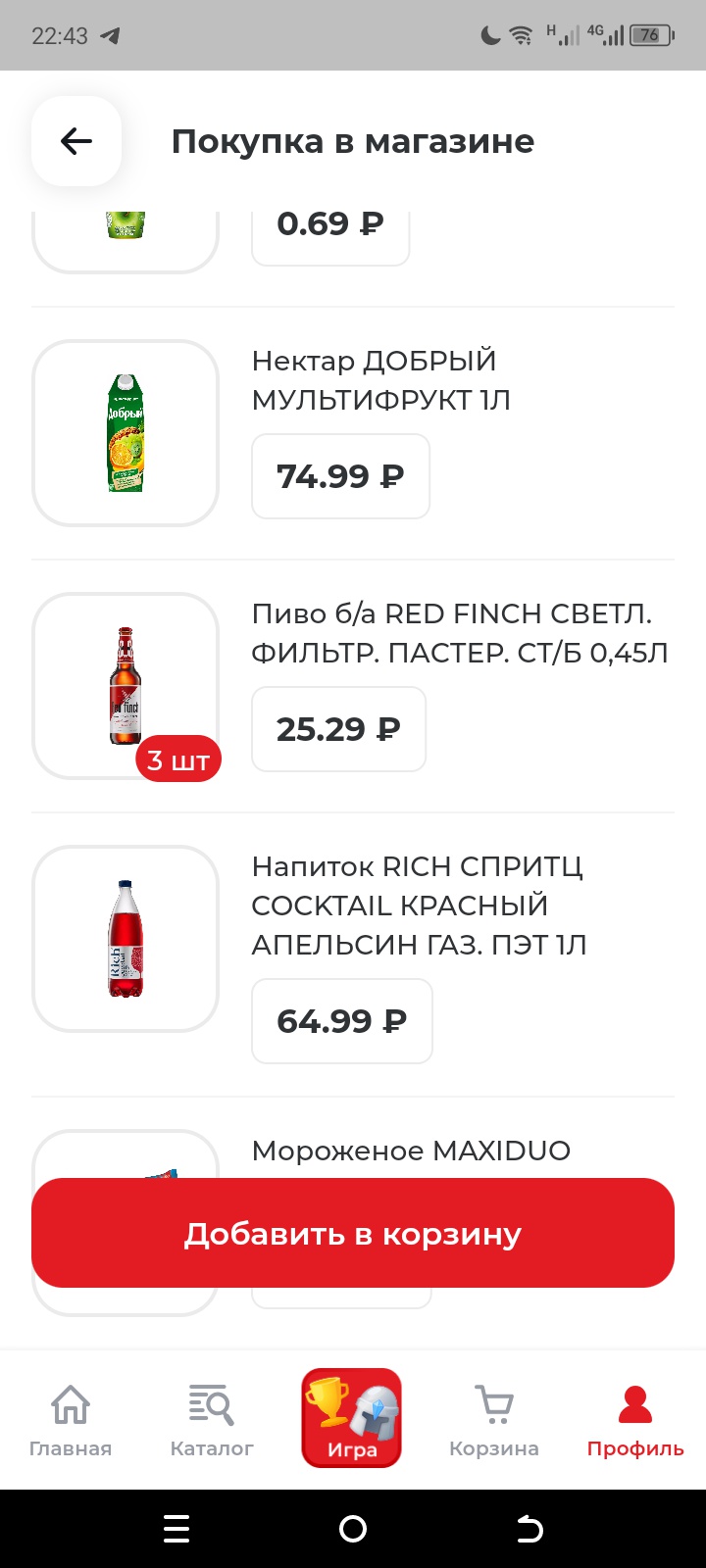Open the Профиль tab

click(635, 1418)
